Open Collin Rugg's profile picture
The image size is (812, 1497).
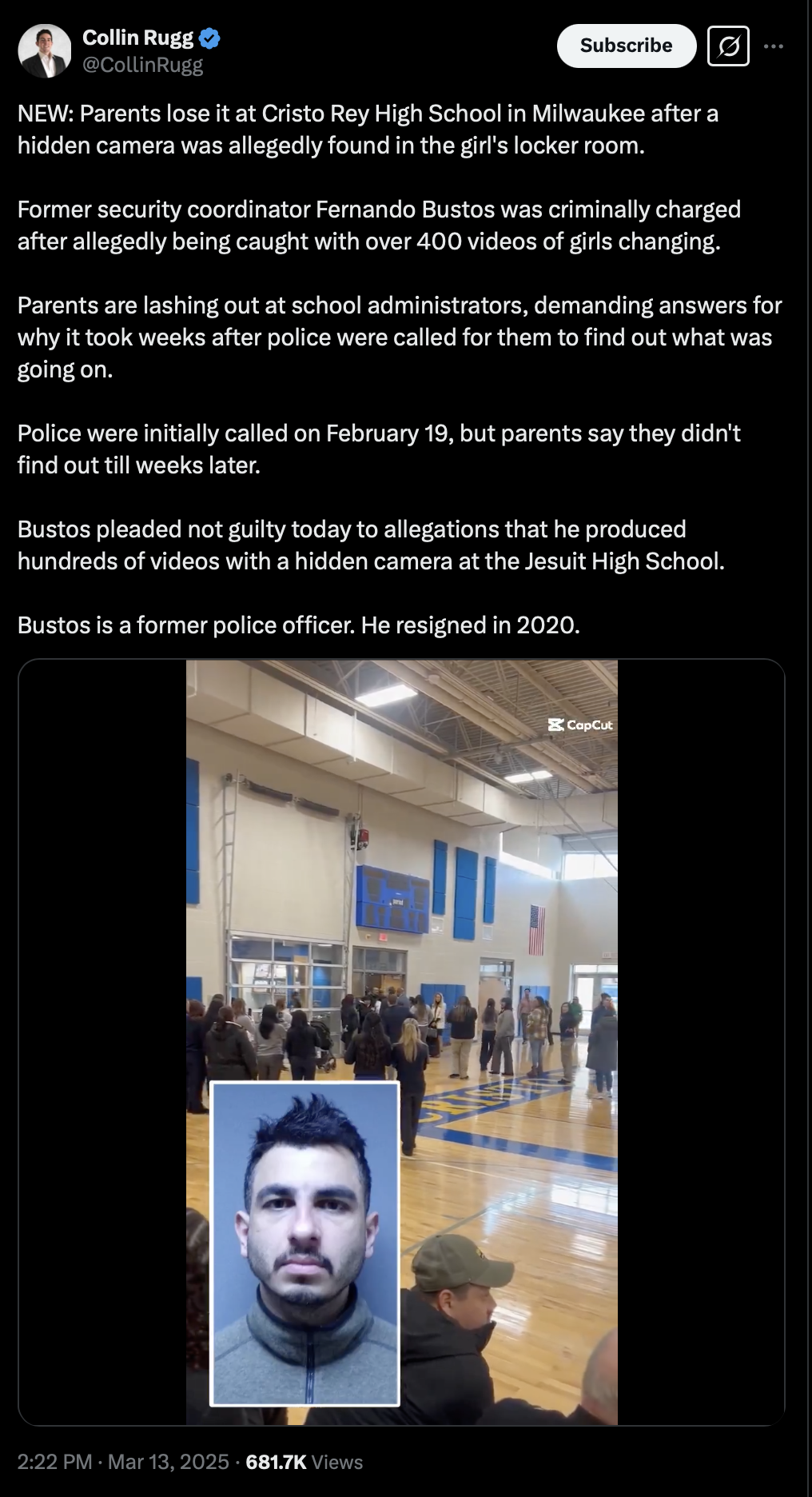click(45, 51)
